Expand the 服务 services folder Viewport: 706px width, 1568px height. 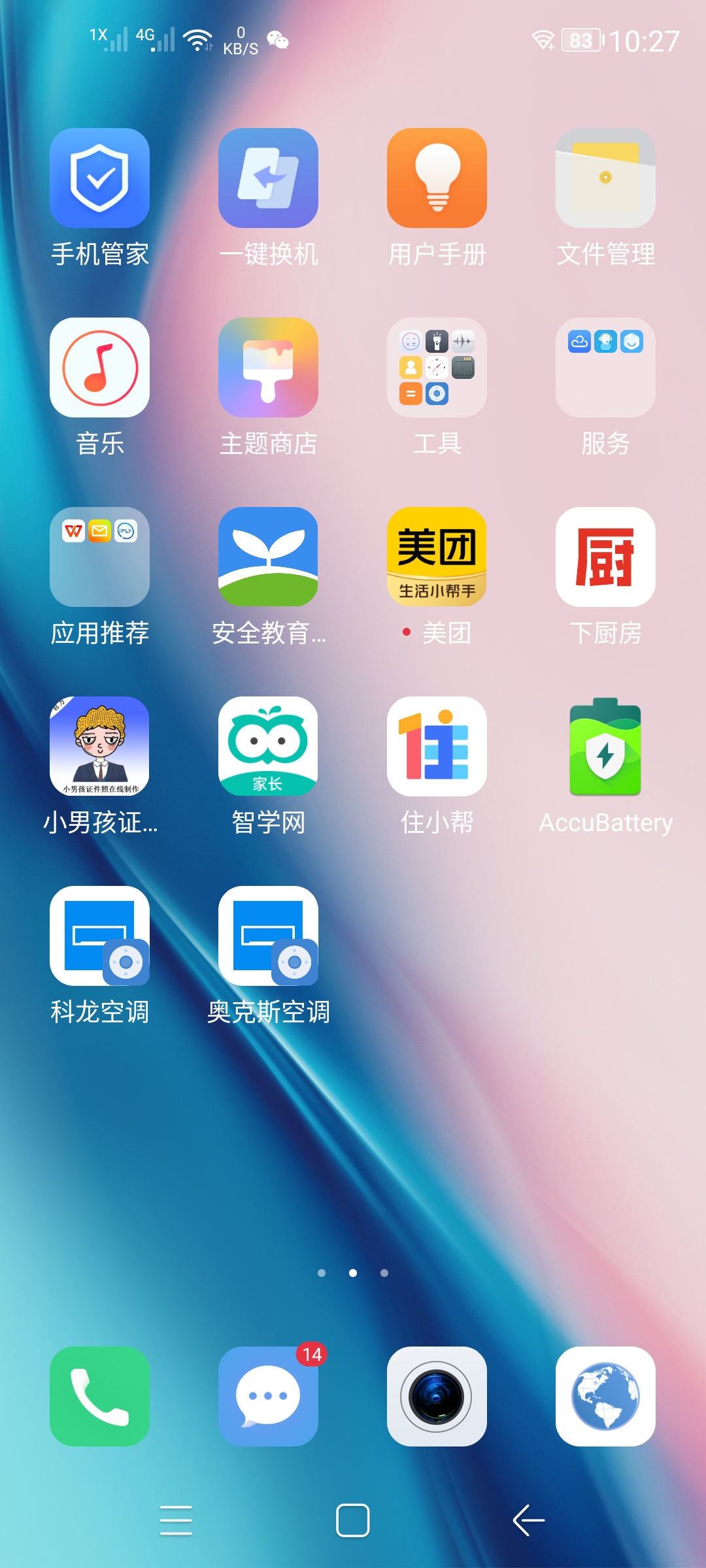coord(605,367)
